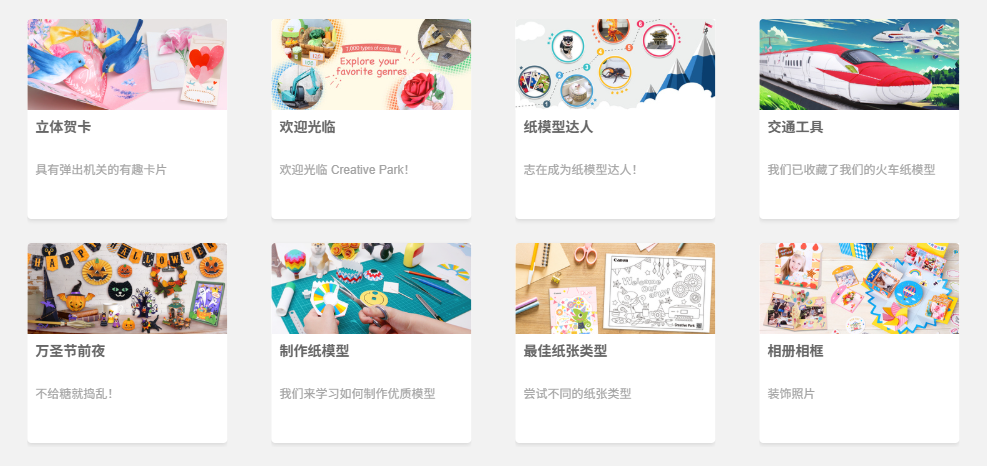
Task: Open the 最佳纸张类型 card
Action: click(615, 342)
